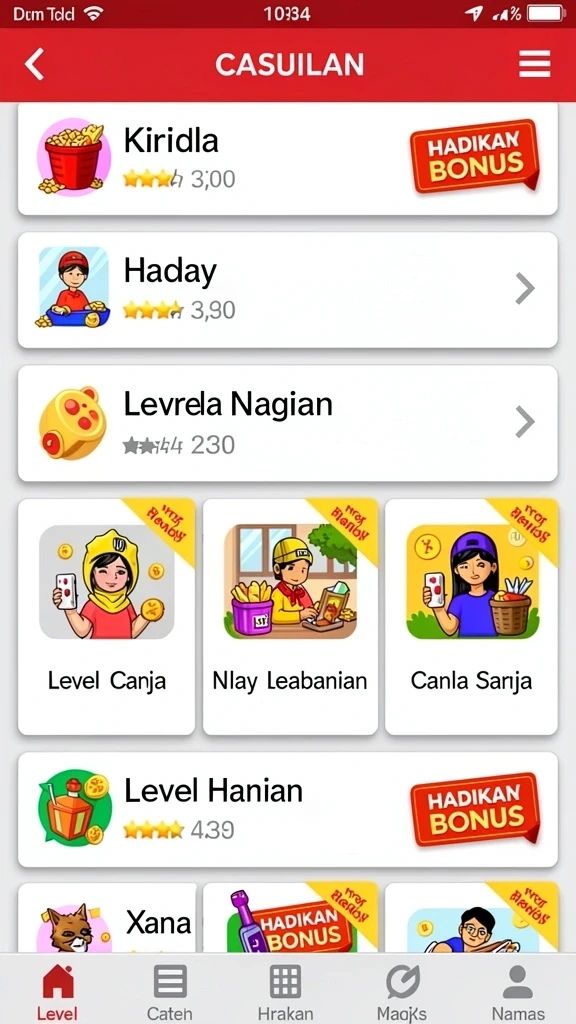
Task: Switch to the Level tab
Action: (x=57, y=993)
